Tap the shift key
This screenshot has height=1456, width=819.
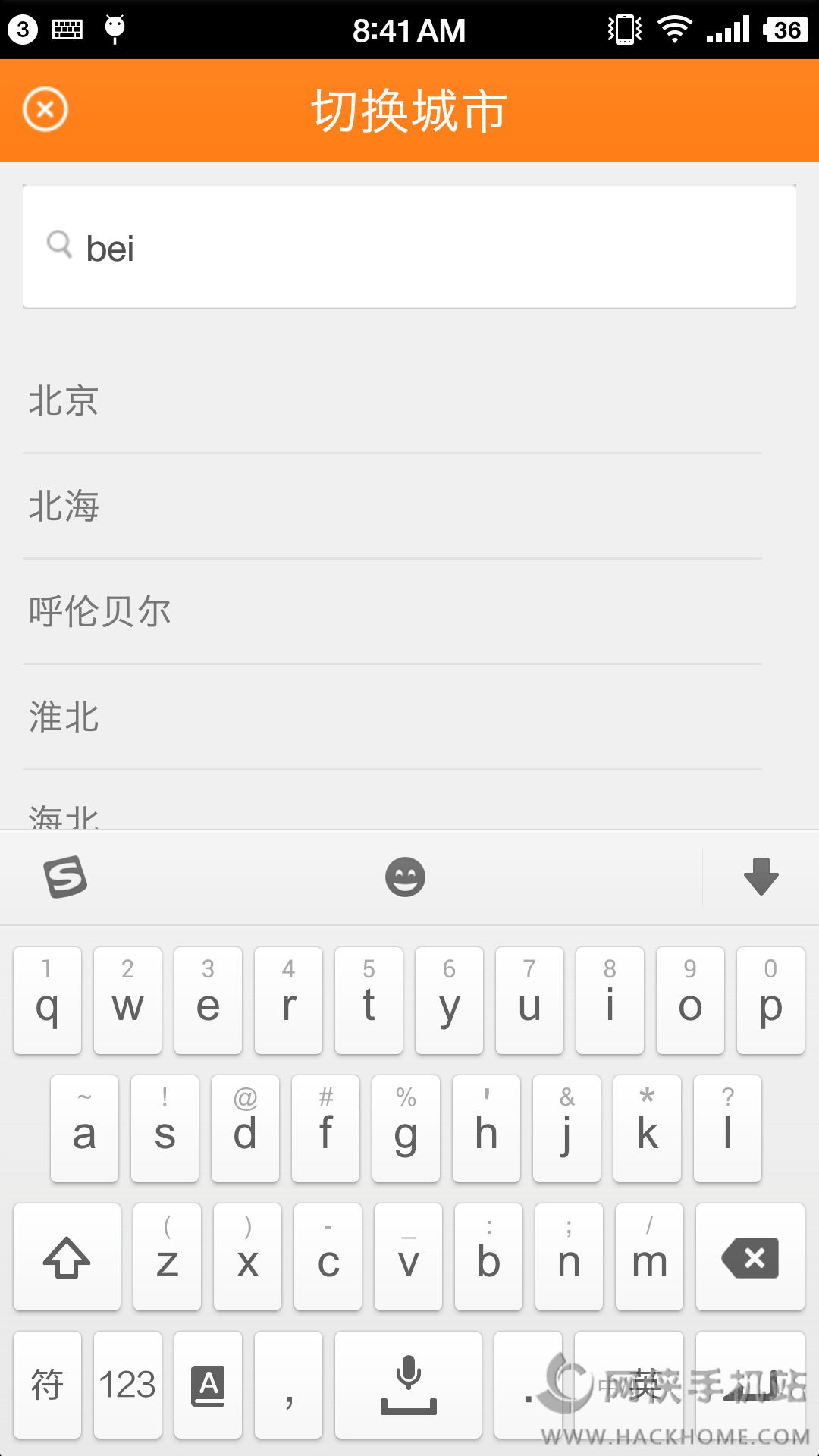tap(67, 1257)
